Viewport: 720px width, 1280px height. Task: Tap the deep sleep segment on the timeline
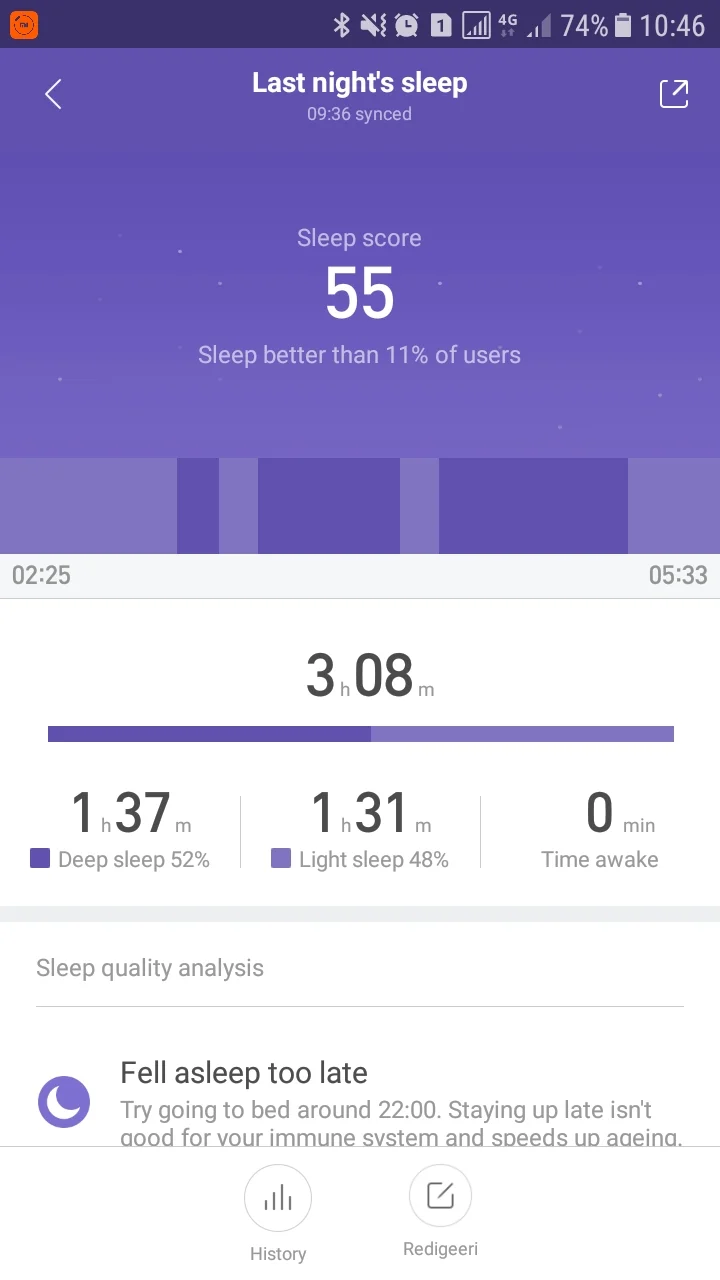click(532, 505)
